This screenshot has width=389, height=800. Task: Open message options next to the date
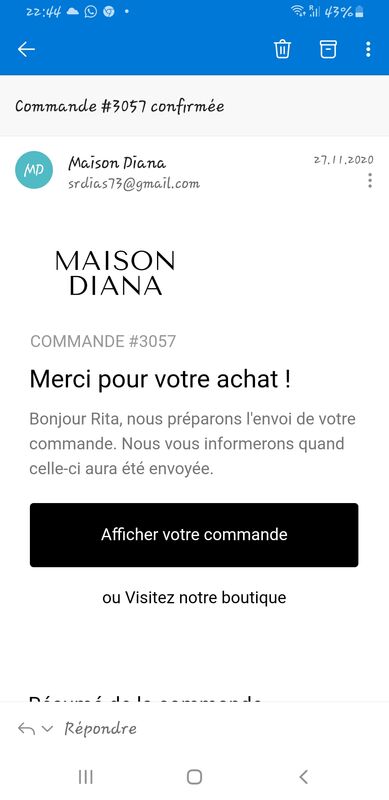370,180
